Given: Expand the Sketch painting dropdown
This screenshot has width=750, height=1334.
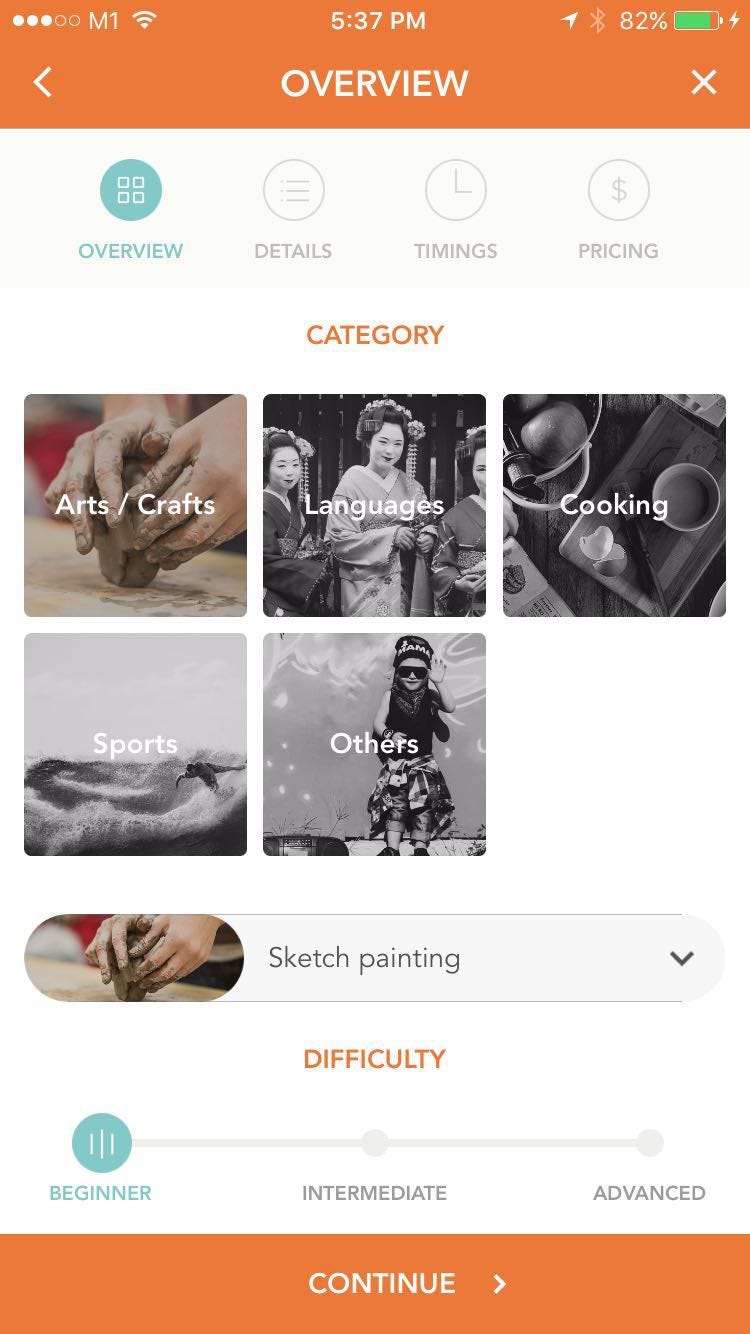Looking at the screenshot, I should tap(680, 958).
